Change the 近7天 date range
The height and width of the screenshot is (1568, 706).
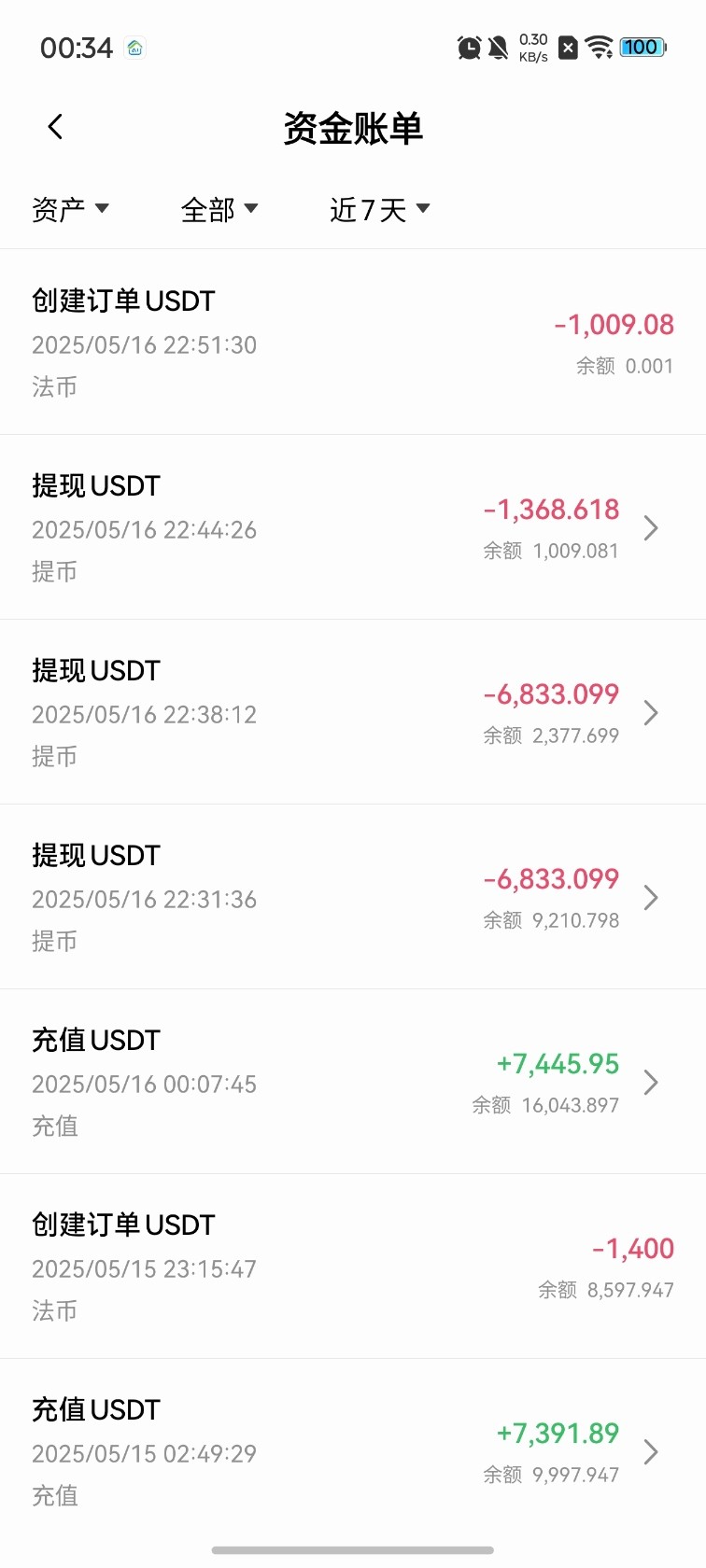[380, 210]
